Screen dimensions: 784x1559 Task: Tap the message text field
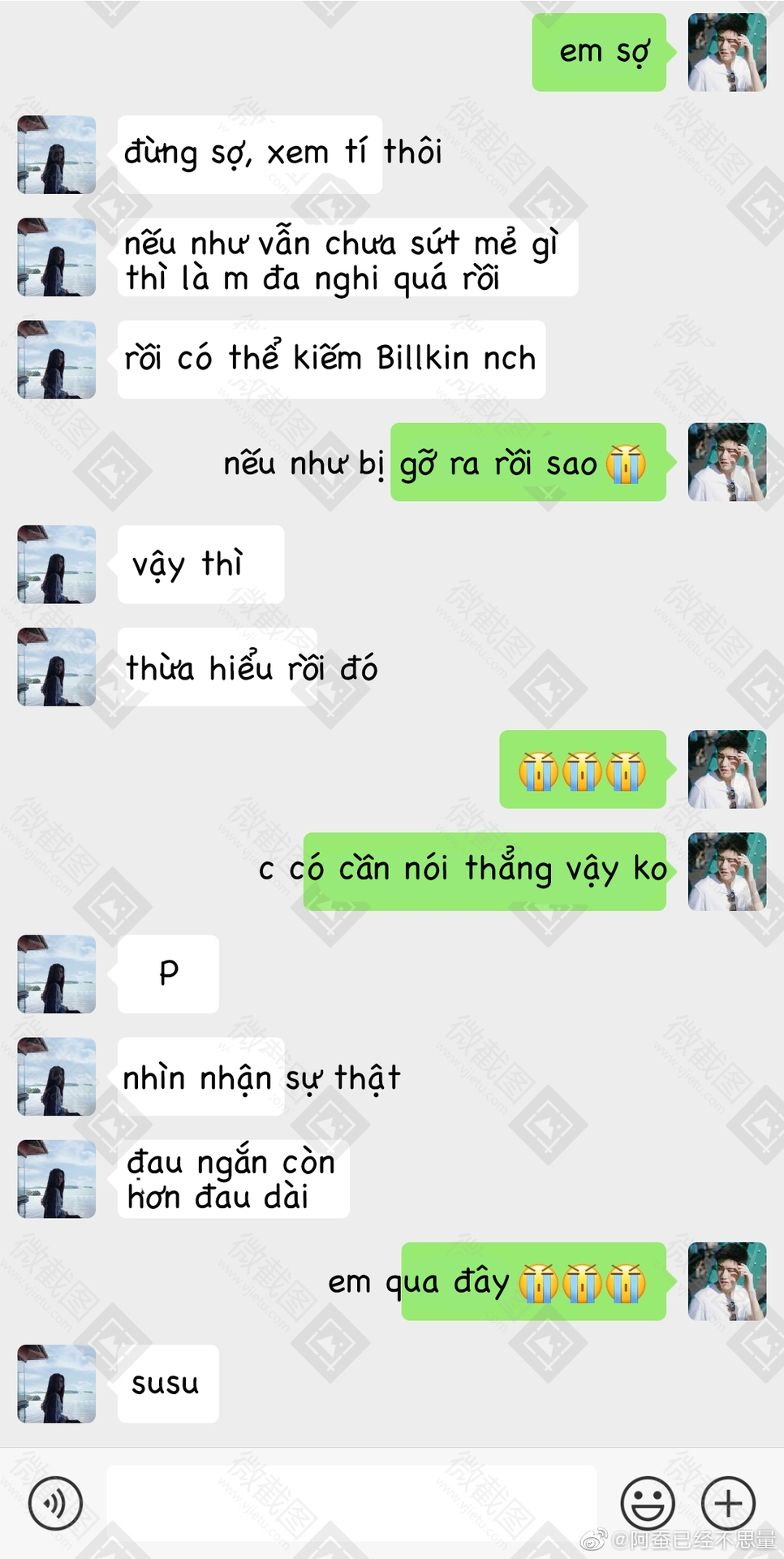pos(351,1503)
